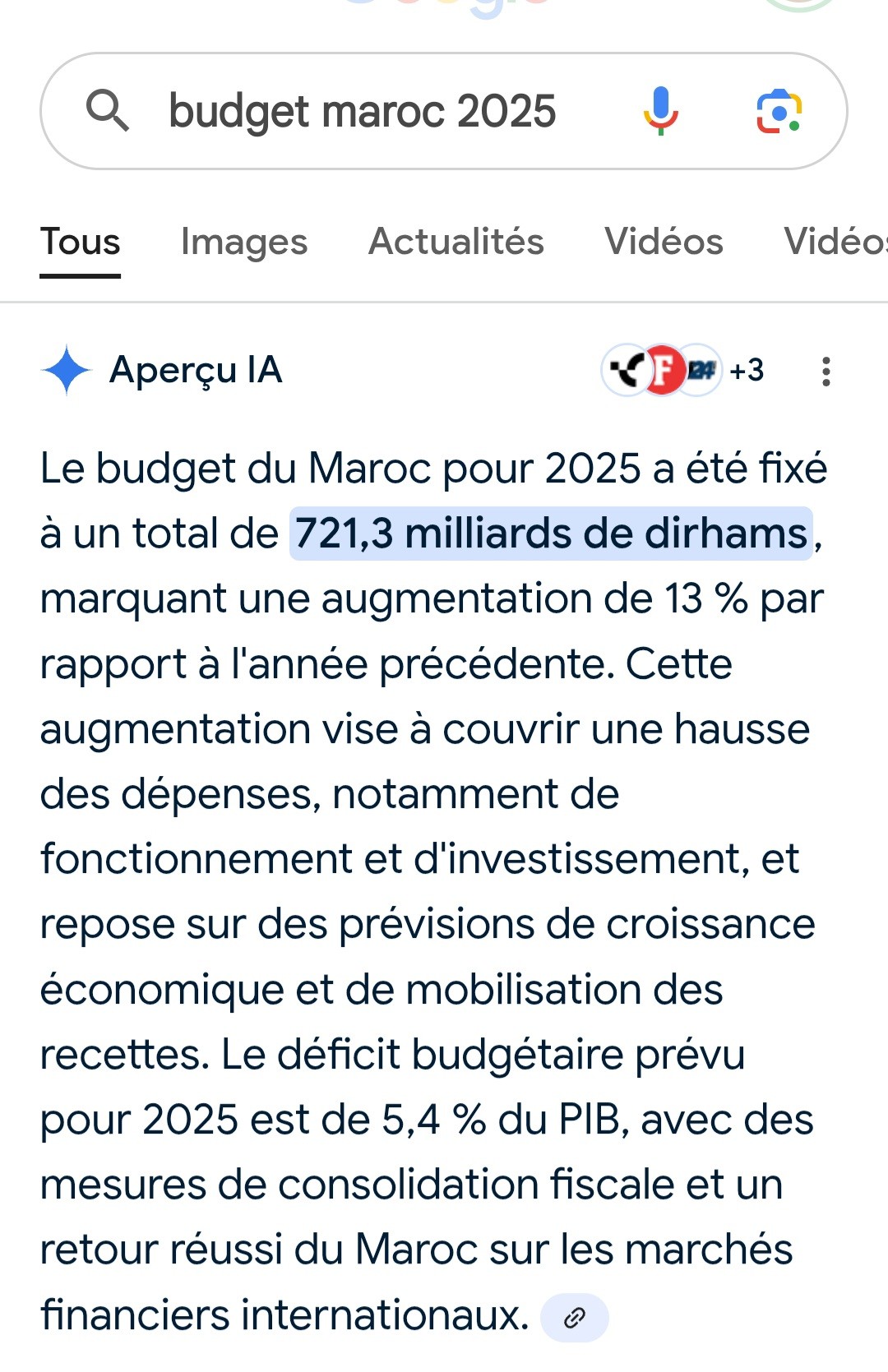Switch to the Vidéos tab
Image resolution: width=888 pixels, height=1372 pixels.
664,242
